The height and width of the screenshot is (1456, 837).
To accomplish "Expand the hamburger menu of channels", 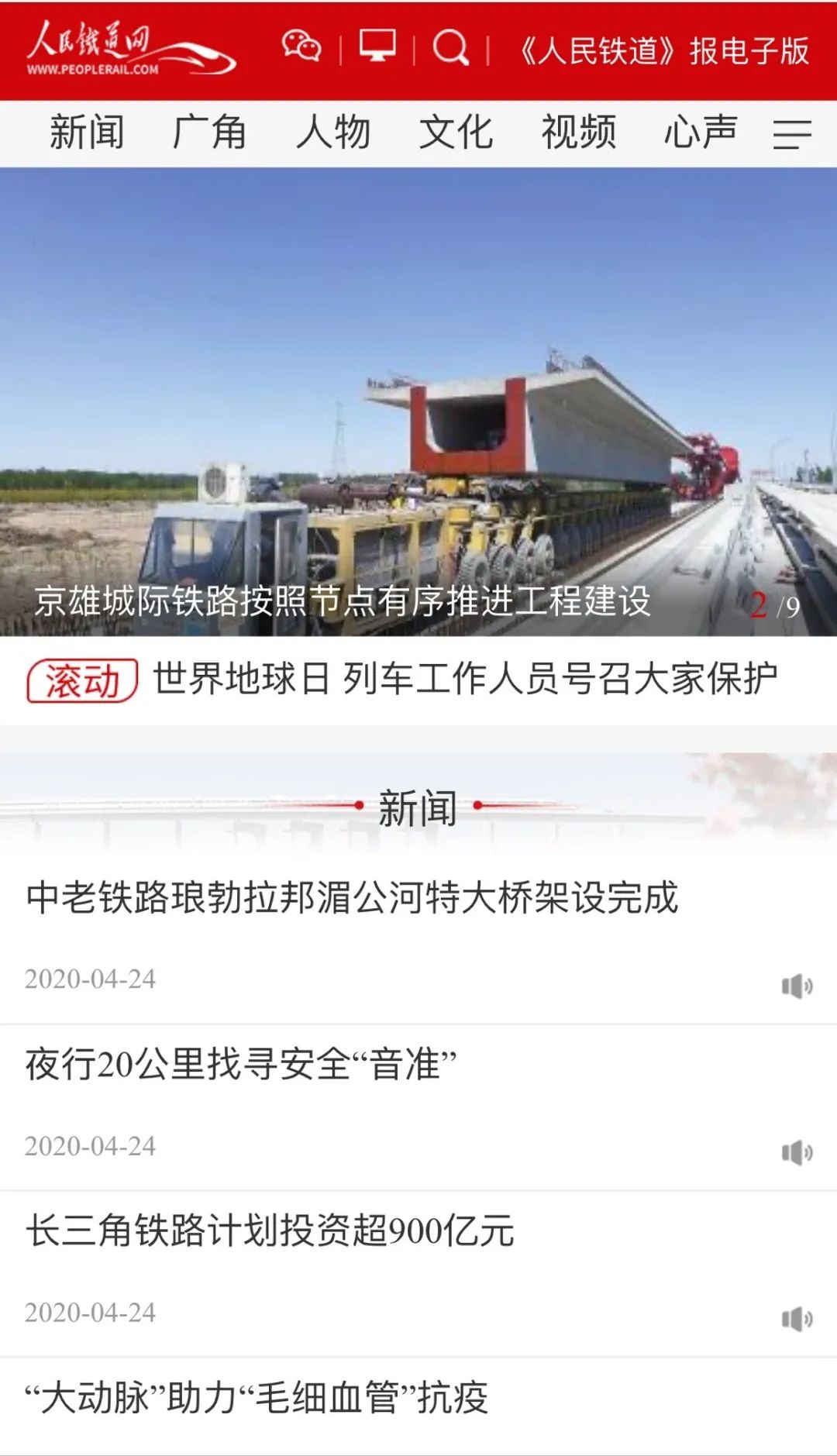I will pyautogui.click(x=792, y=134).
